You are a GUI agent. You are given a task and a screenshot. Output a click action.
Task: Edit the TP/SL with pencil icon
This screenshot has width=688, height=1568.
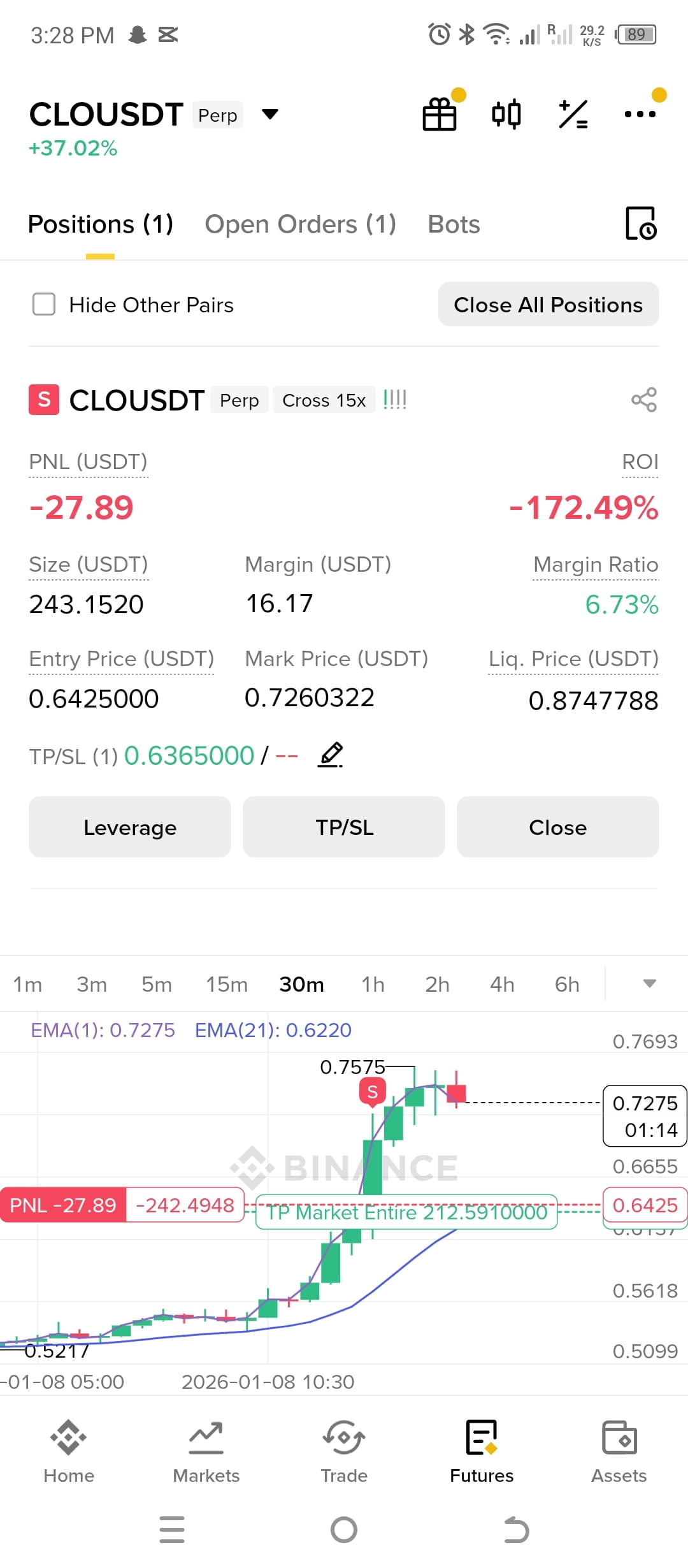331,755
